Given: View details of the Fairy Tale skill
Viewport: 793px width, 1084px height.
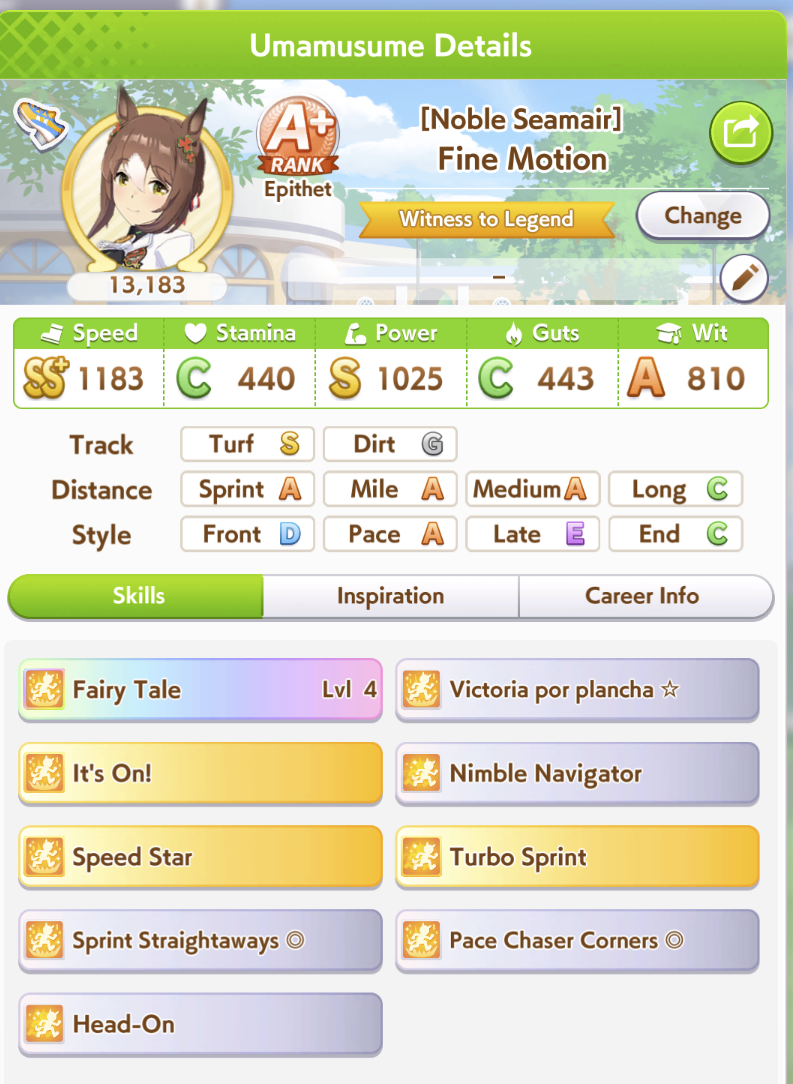Looking at the screenshot, I should pos(200,689).
